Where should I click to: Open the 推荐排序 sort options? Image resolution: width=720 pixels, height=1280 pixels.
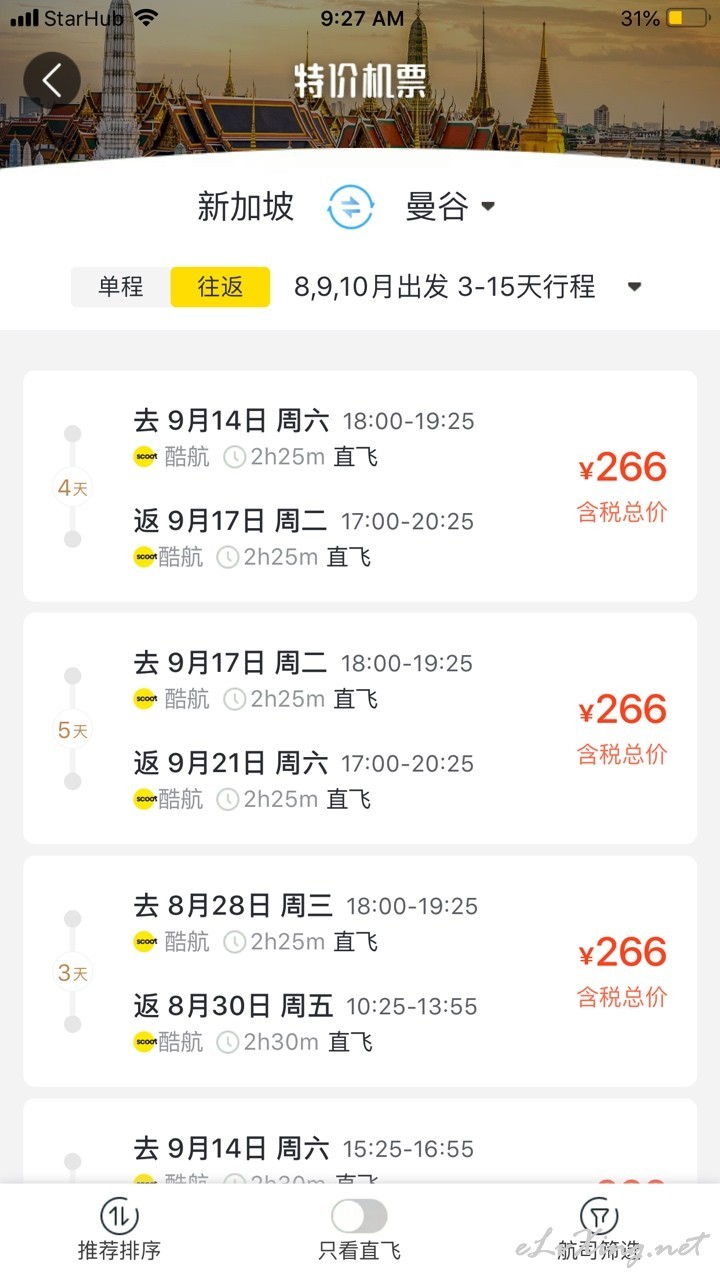tap(119, 1231)
